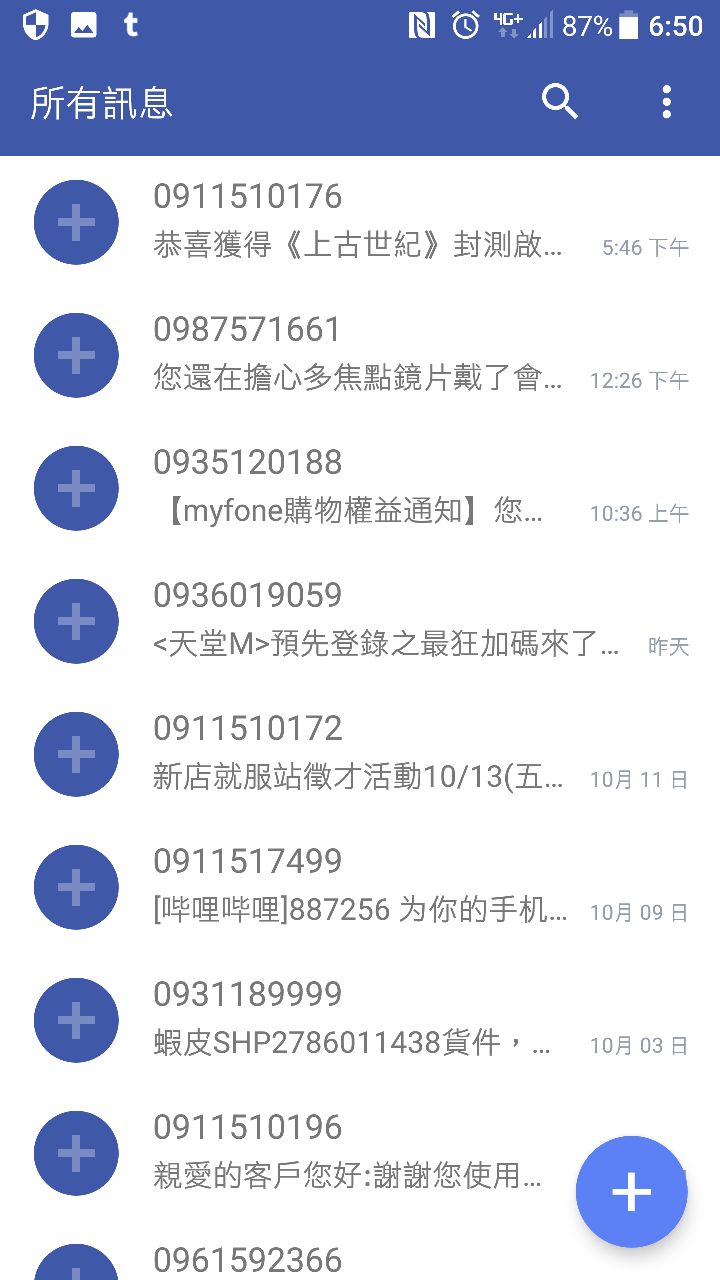720x1280 pixels.
Task: Add contact via avatar for 0935120188
Action: [76, 488]
